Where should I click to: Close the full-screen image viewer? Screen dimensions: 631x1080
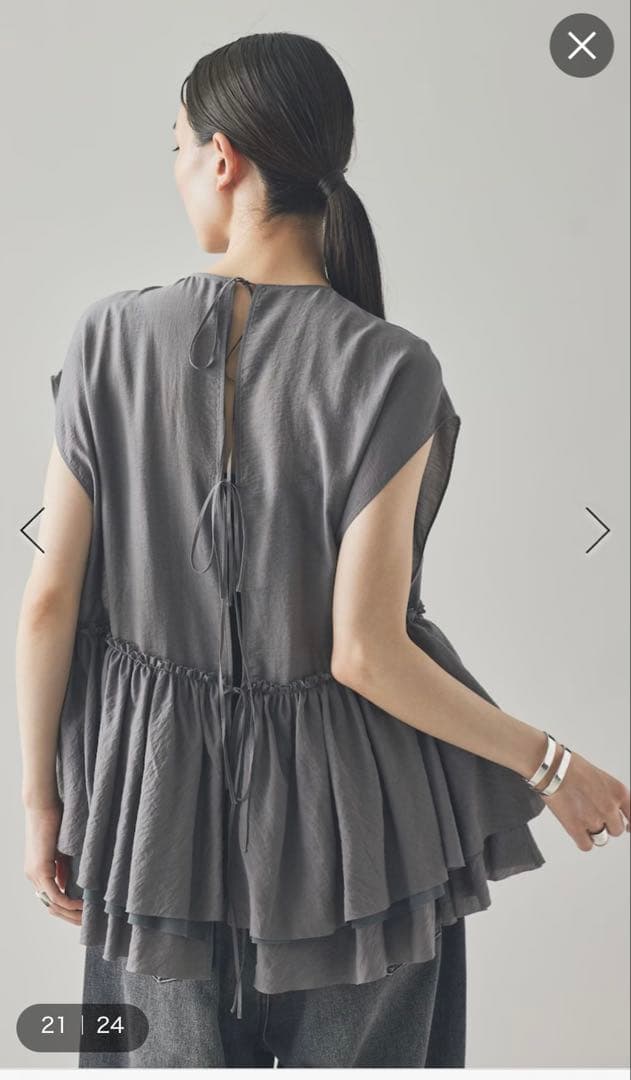(x=581, y=45)
